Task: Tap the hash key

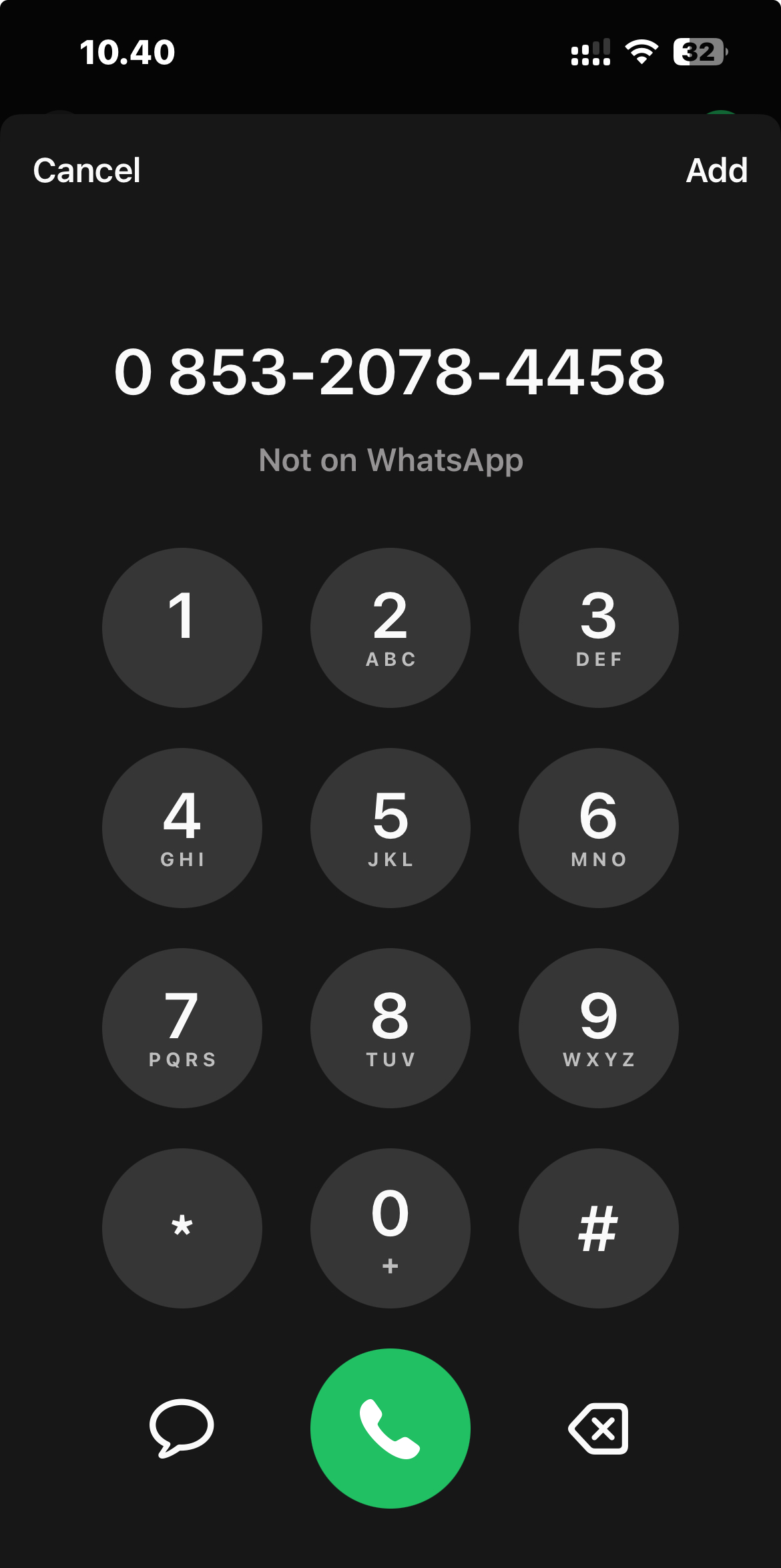Action: [599, 1228]
